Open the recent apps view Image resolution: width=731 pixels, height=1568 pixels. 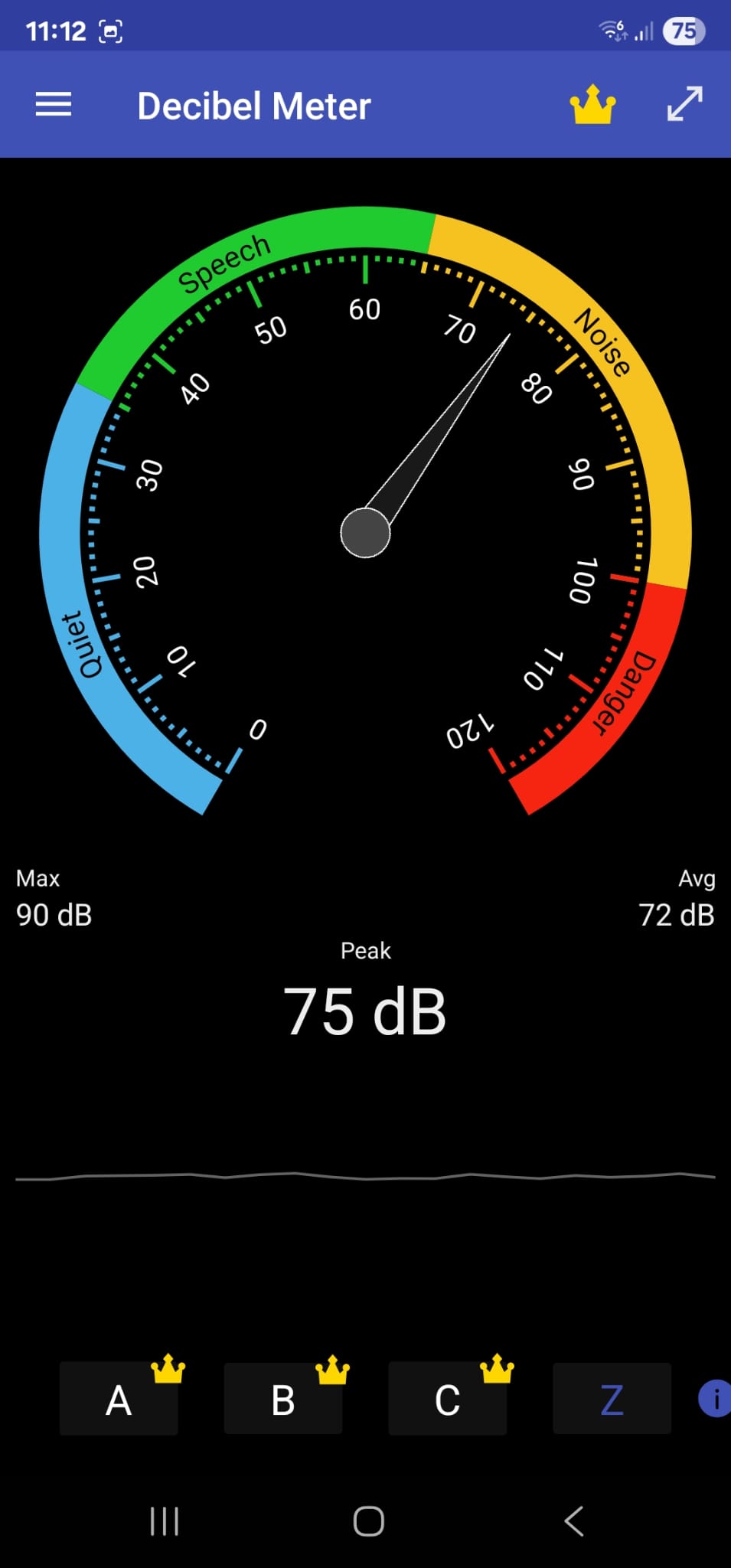click(x=165, y=1521)
